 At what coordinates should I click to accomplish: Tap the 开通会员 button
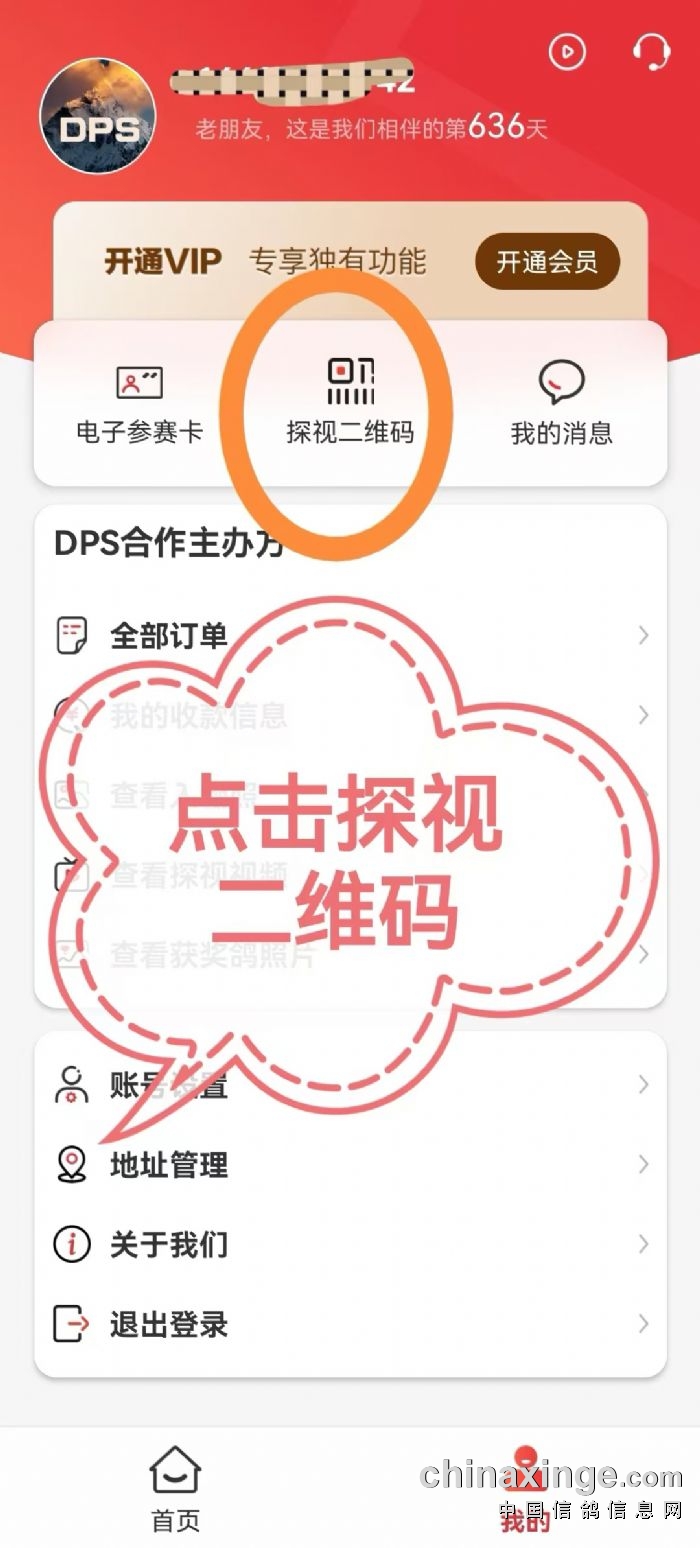tap(547, 262)
